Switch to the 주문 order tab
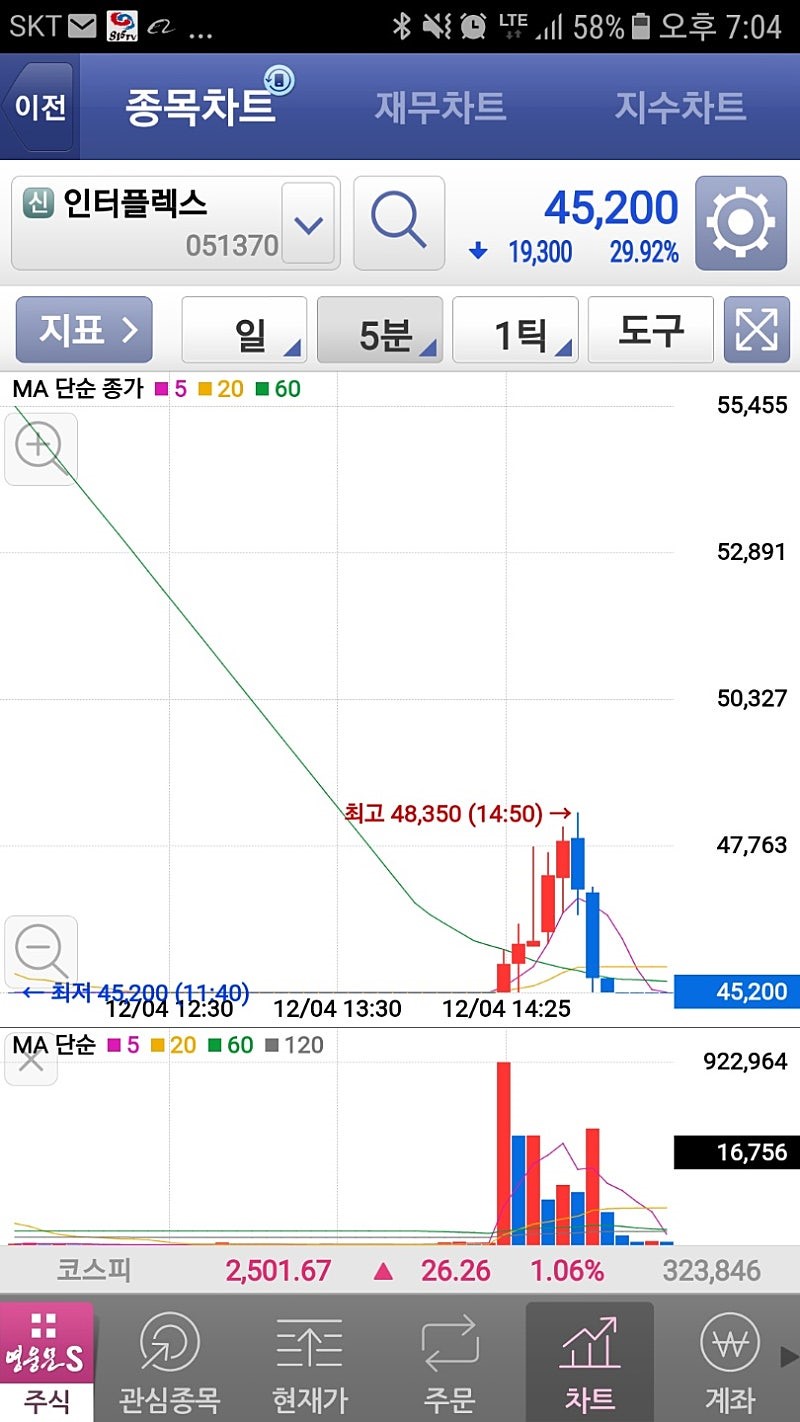 (450, 1360)
